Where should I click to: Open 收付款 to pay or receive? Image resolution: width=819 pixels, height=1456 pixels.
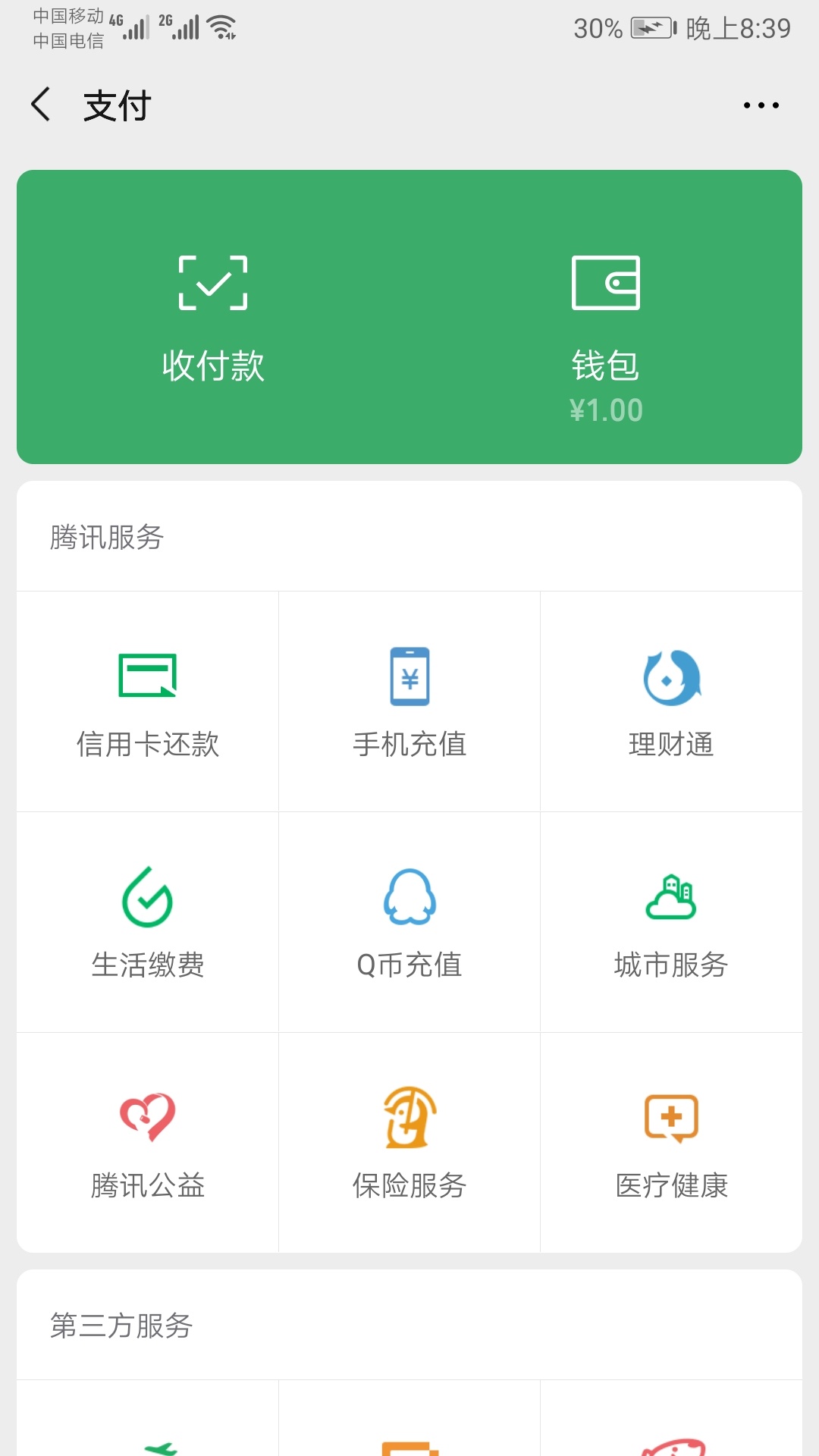click(213, 318)
